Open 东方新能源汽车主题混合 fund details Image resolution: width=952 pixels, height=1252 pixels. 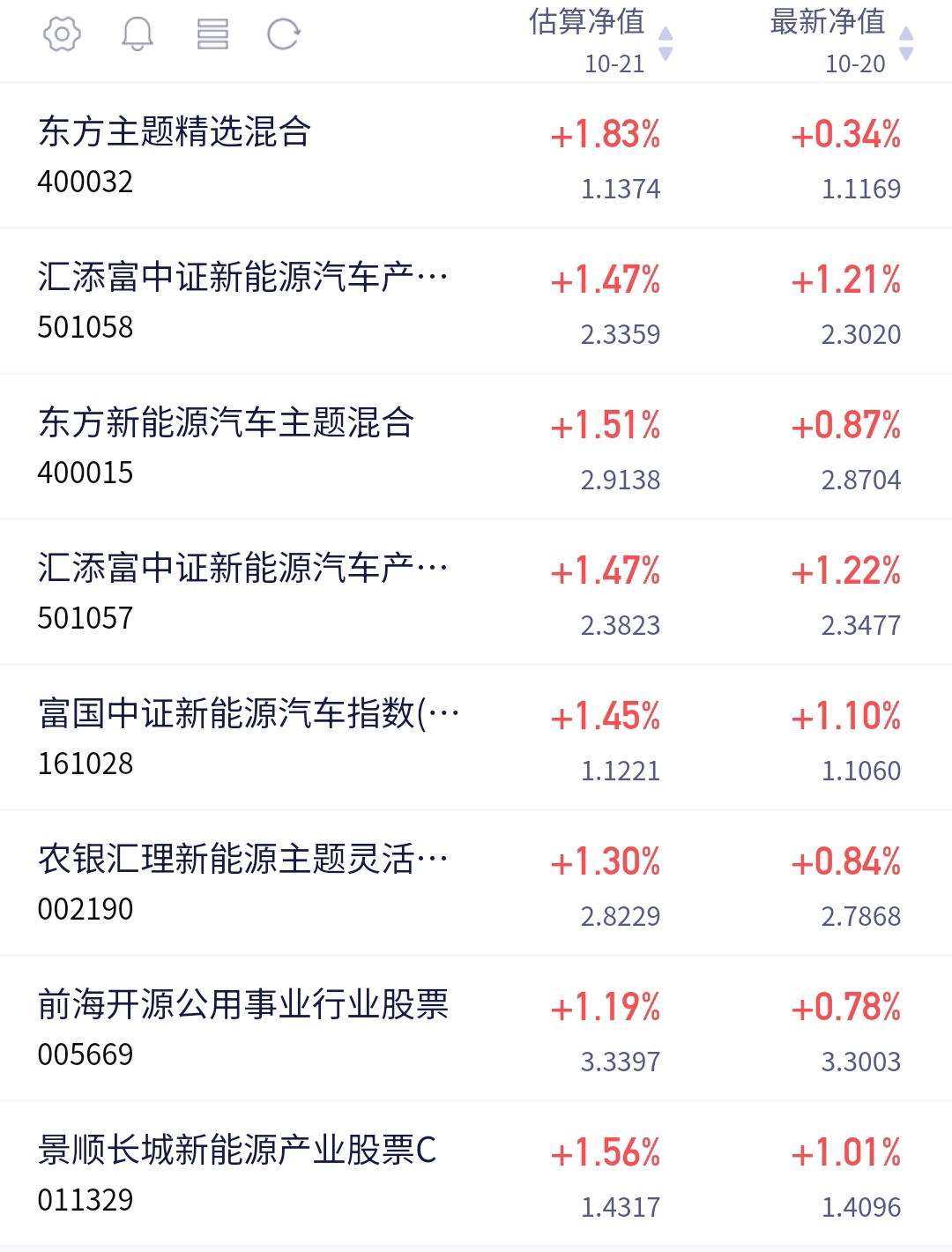click(476, 448)
